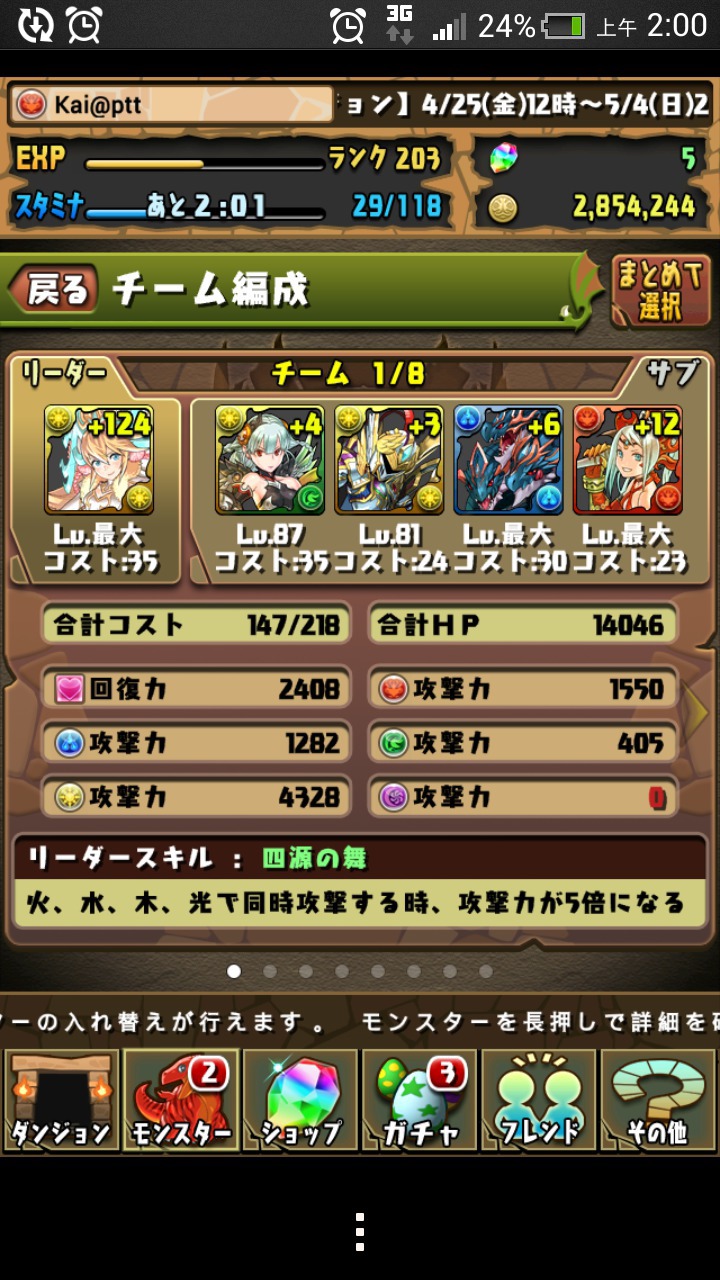
Task: Open the フレンド tab
Action: click(539, 1101)
